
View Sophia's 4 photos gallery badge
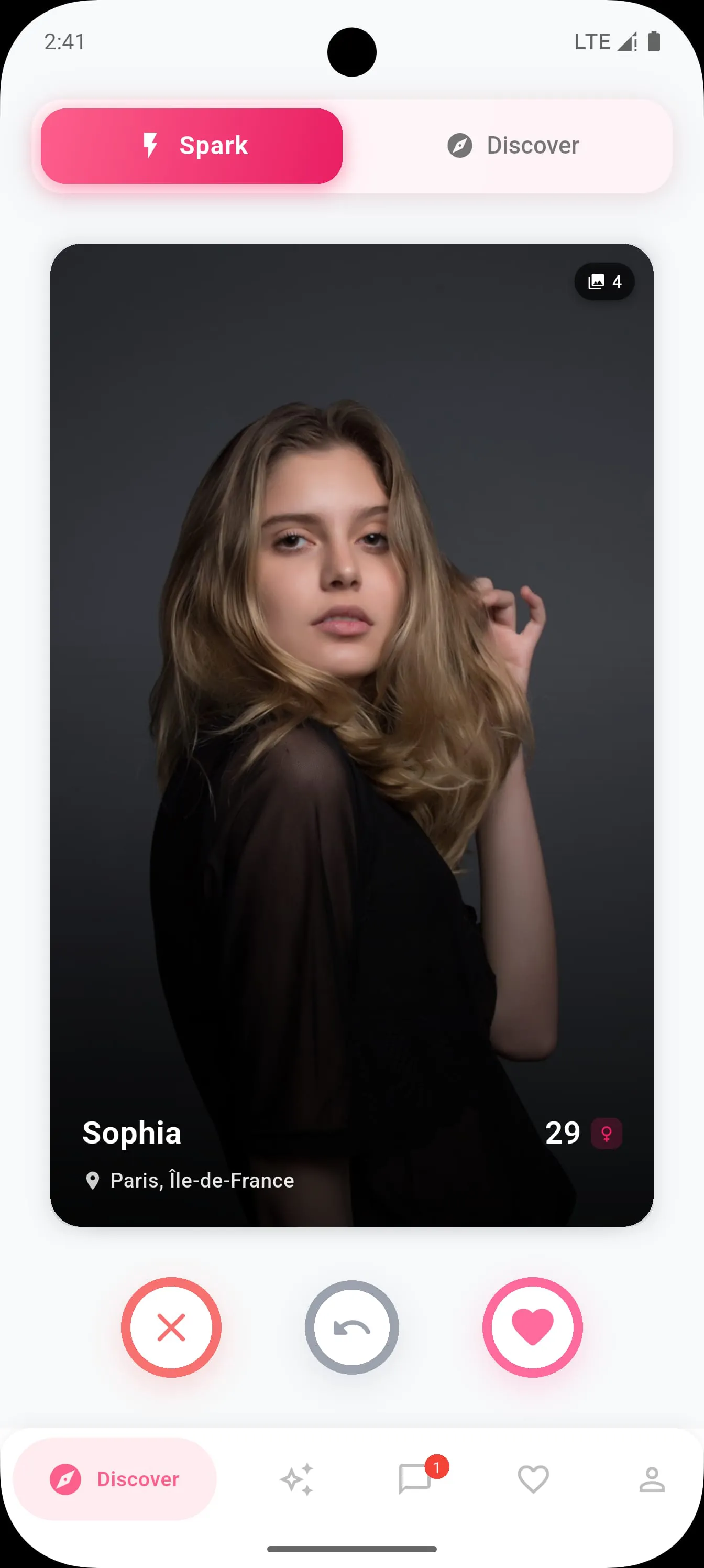tap(604, 281)
